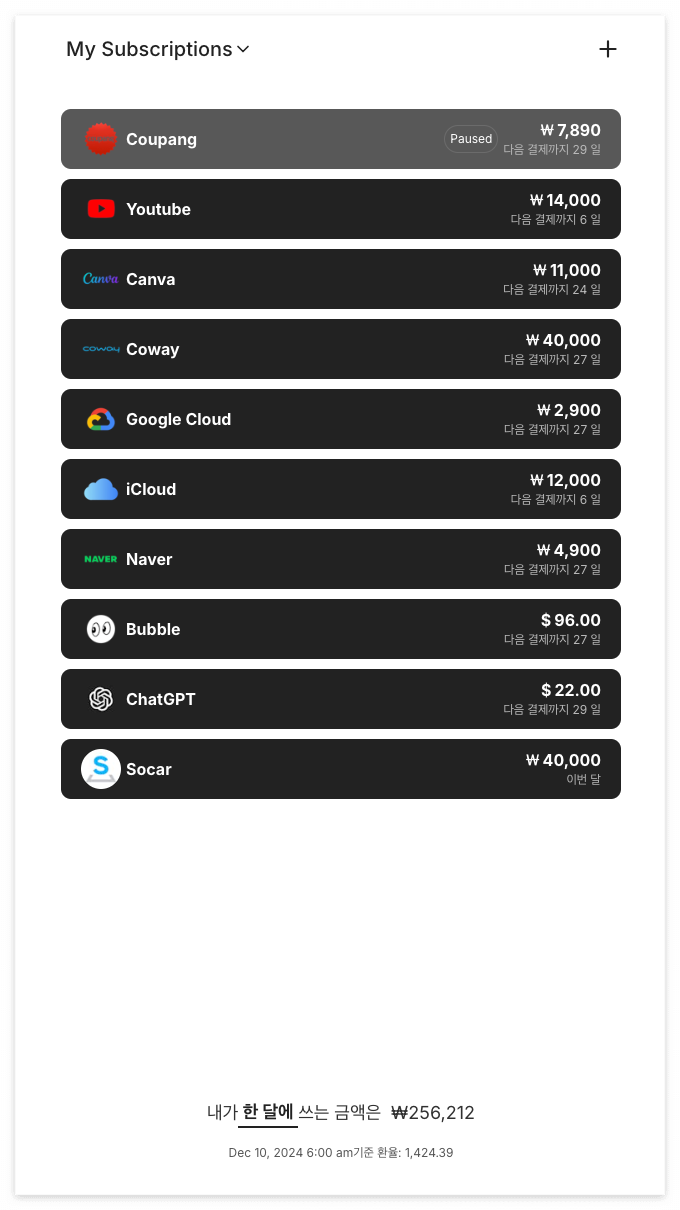Open the Google Cloud subscription
The image size is (680, 1210).
coord(341,419)
